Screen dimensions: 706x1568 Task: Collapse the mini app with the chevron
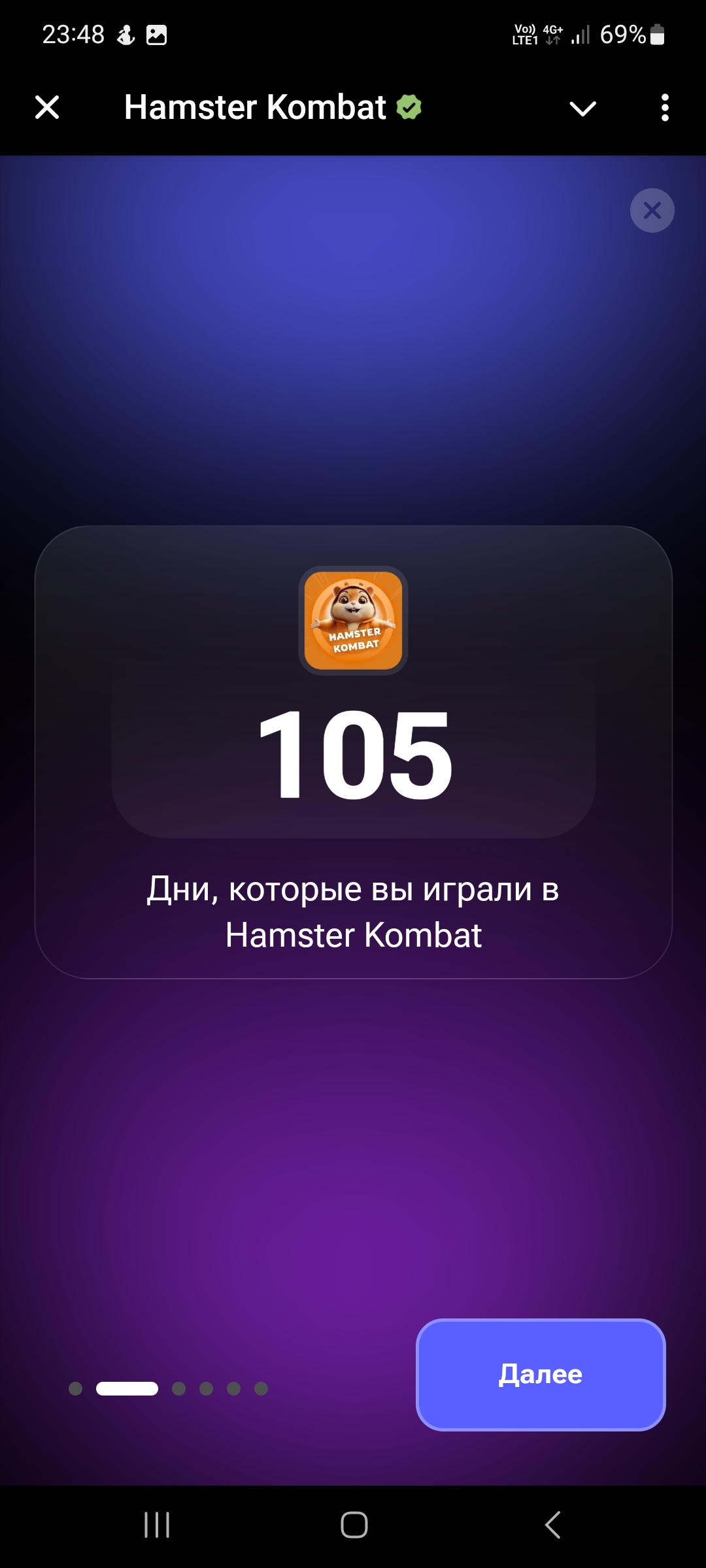pyautogui.click(x=582, y=108)
